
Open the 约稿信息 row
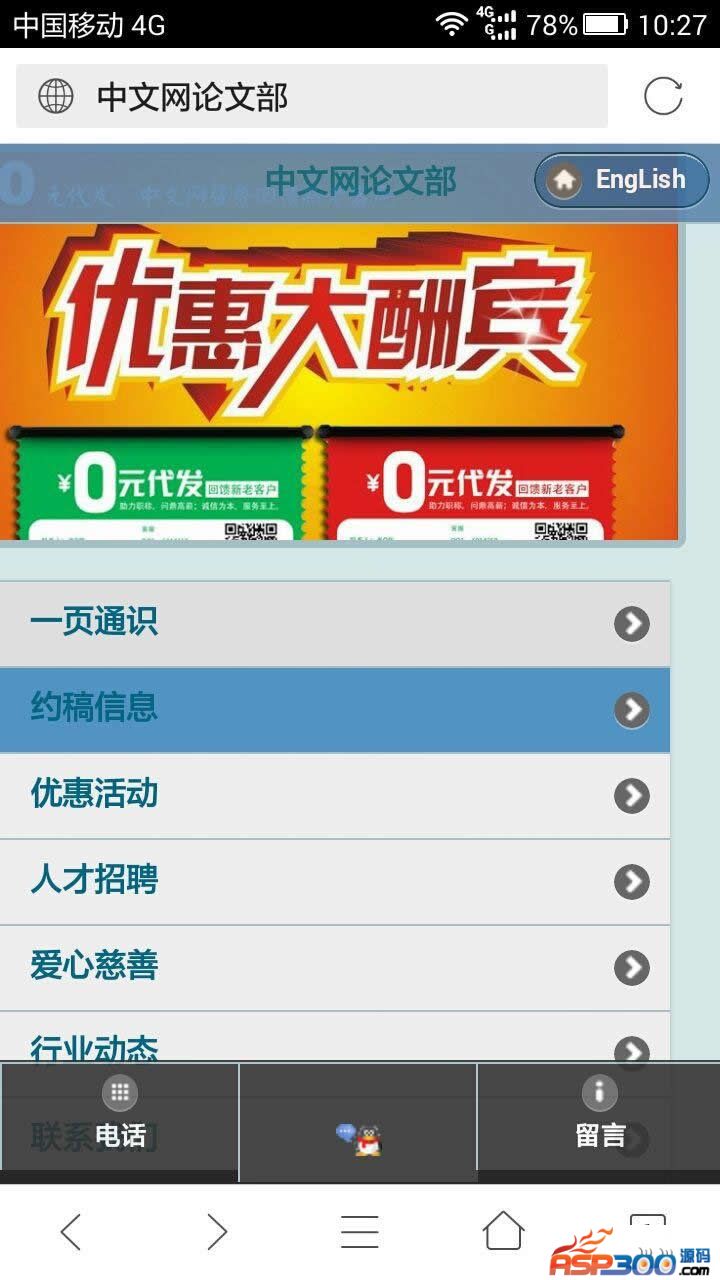coord(334,709)
